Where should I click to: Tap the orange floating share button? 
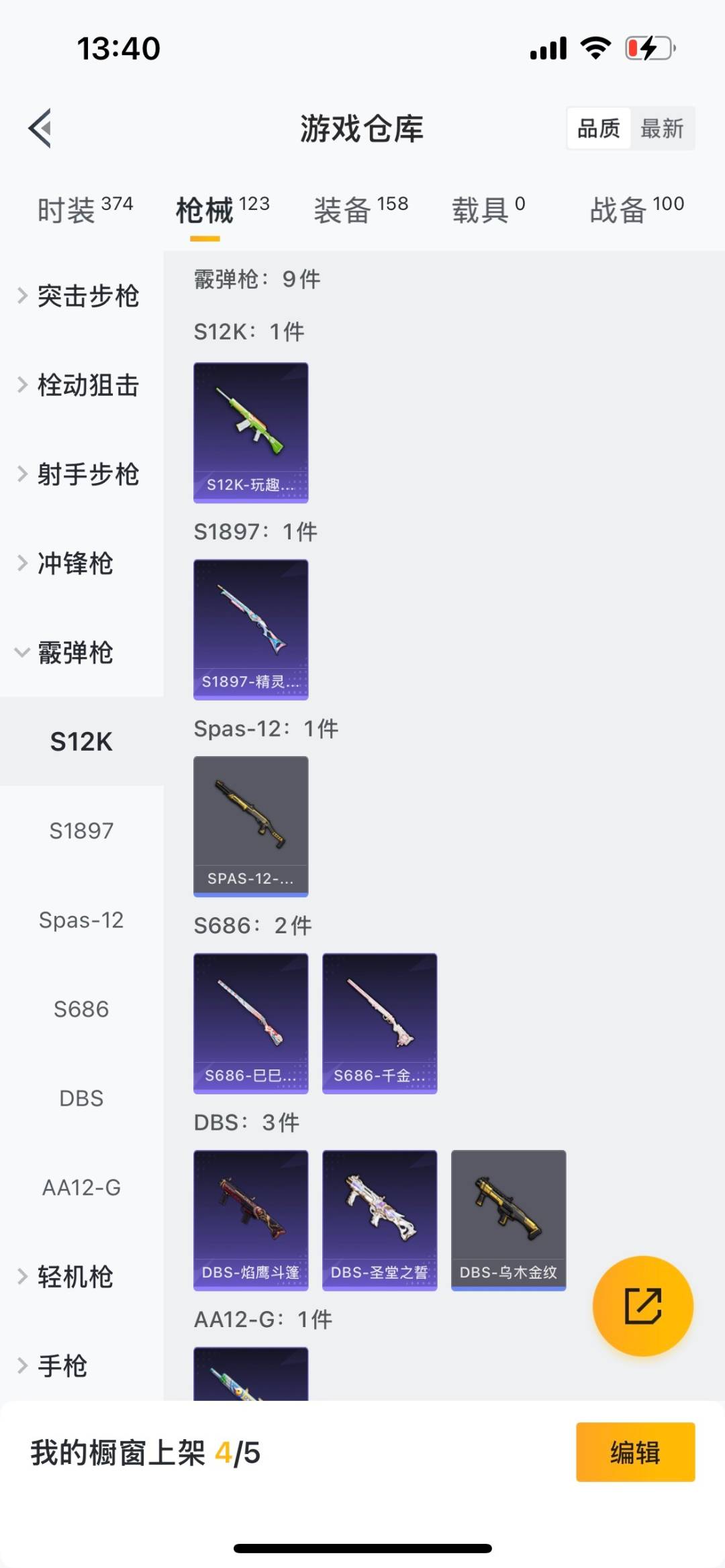coord(642,1306)
